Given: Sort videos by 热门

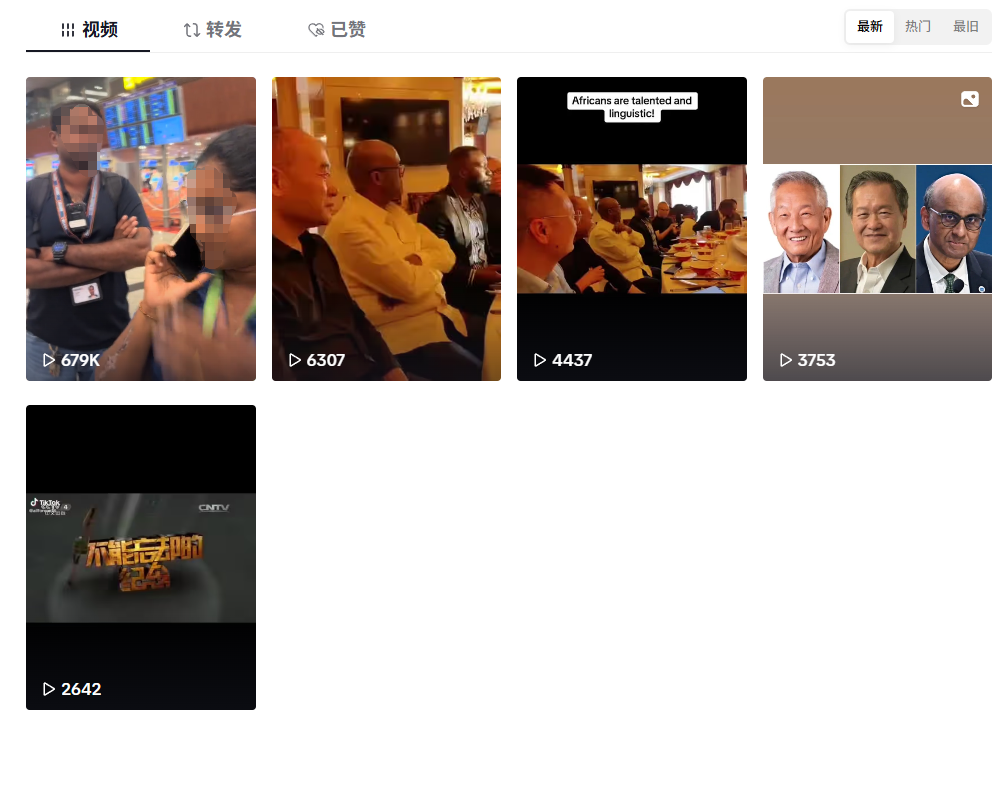Looking at the screenshot, I should point(917,27).
